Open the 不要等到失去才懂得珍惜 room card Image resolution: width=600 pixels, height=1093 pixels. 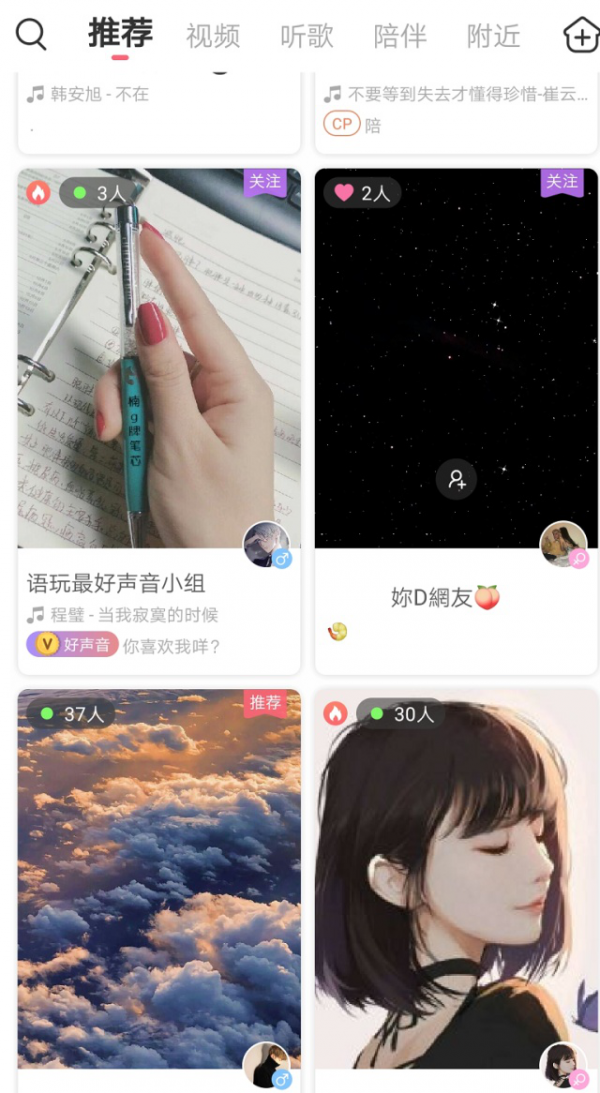click(456, 108)
